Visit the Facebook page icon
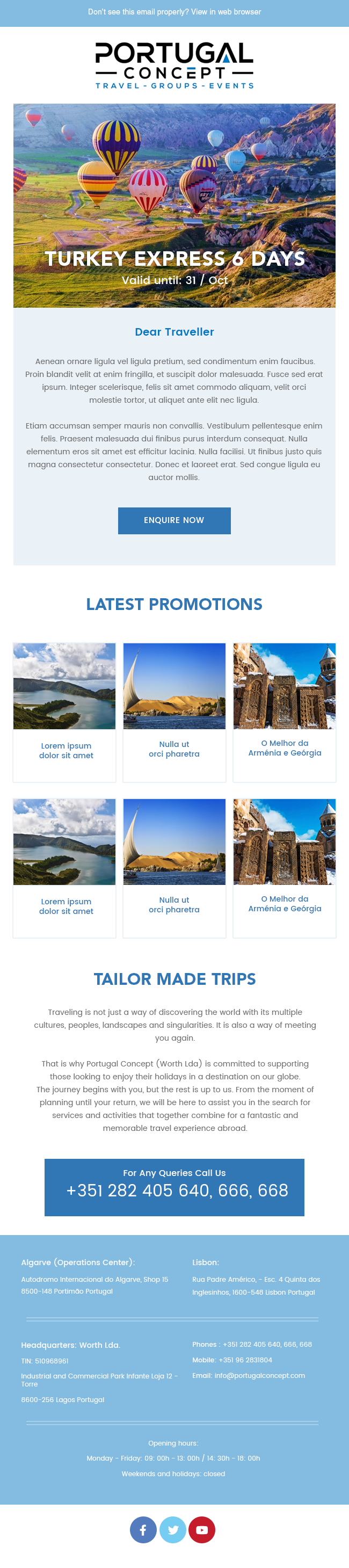The width and height of the screenshot is (349, 1568). click(x=143, y=1530)
